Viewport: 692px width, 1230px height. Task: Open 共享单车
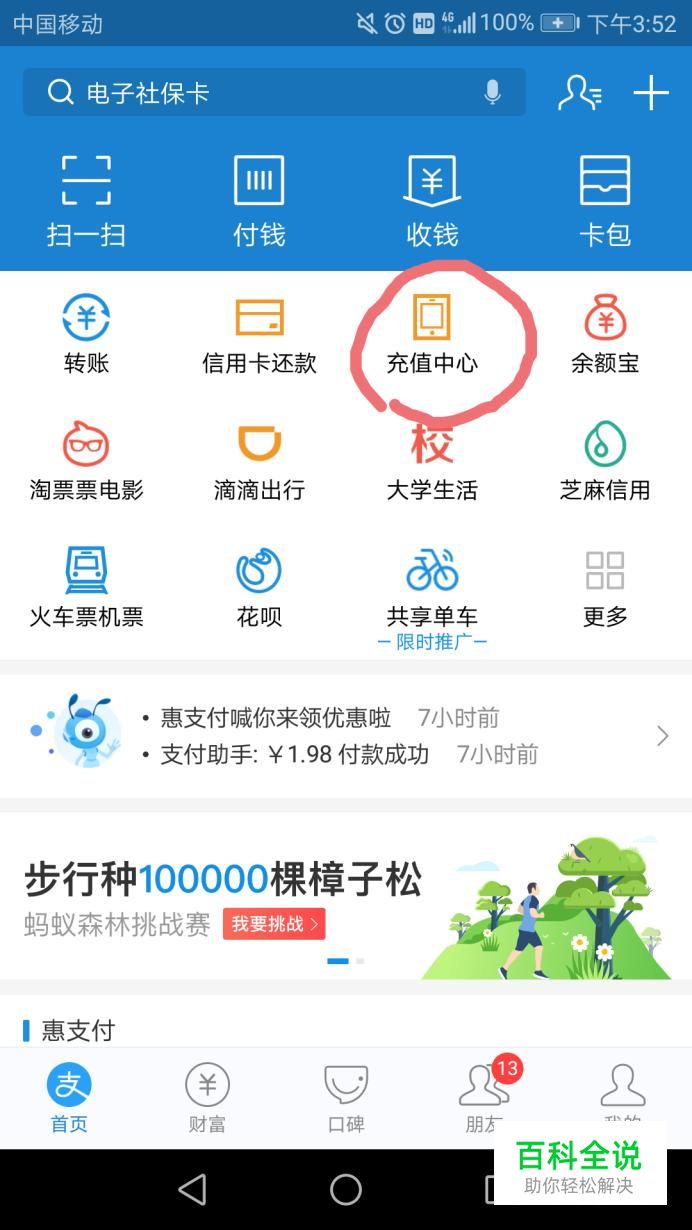coord(432,589)
